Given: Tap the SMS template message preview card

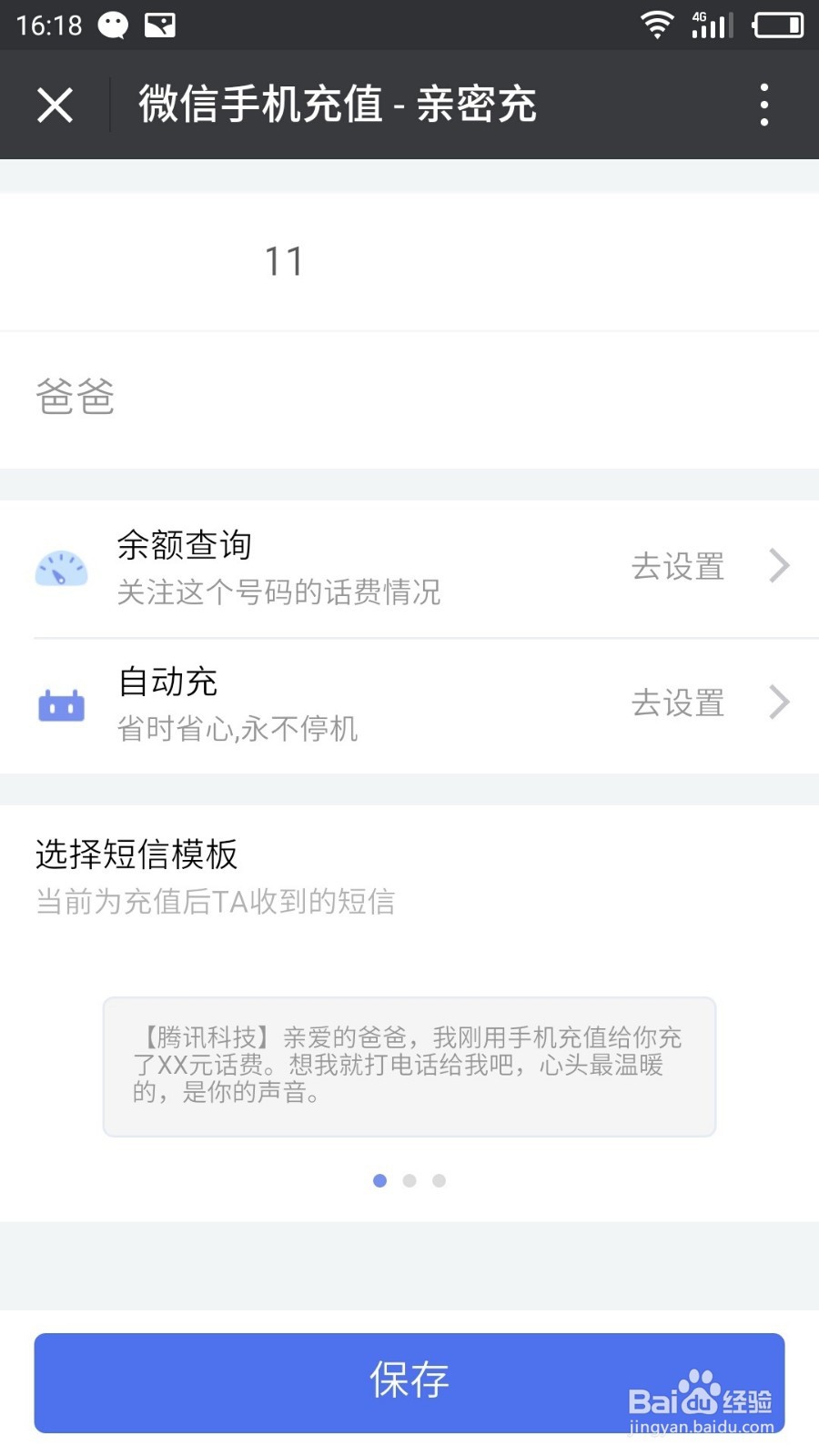Looking at the screenshot, I should click(409, 1067).
